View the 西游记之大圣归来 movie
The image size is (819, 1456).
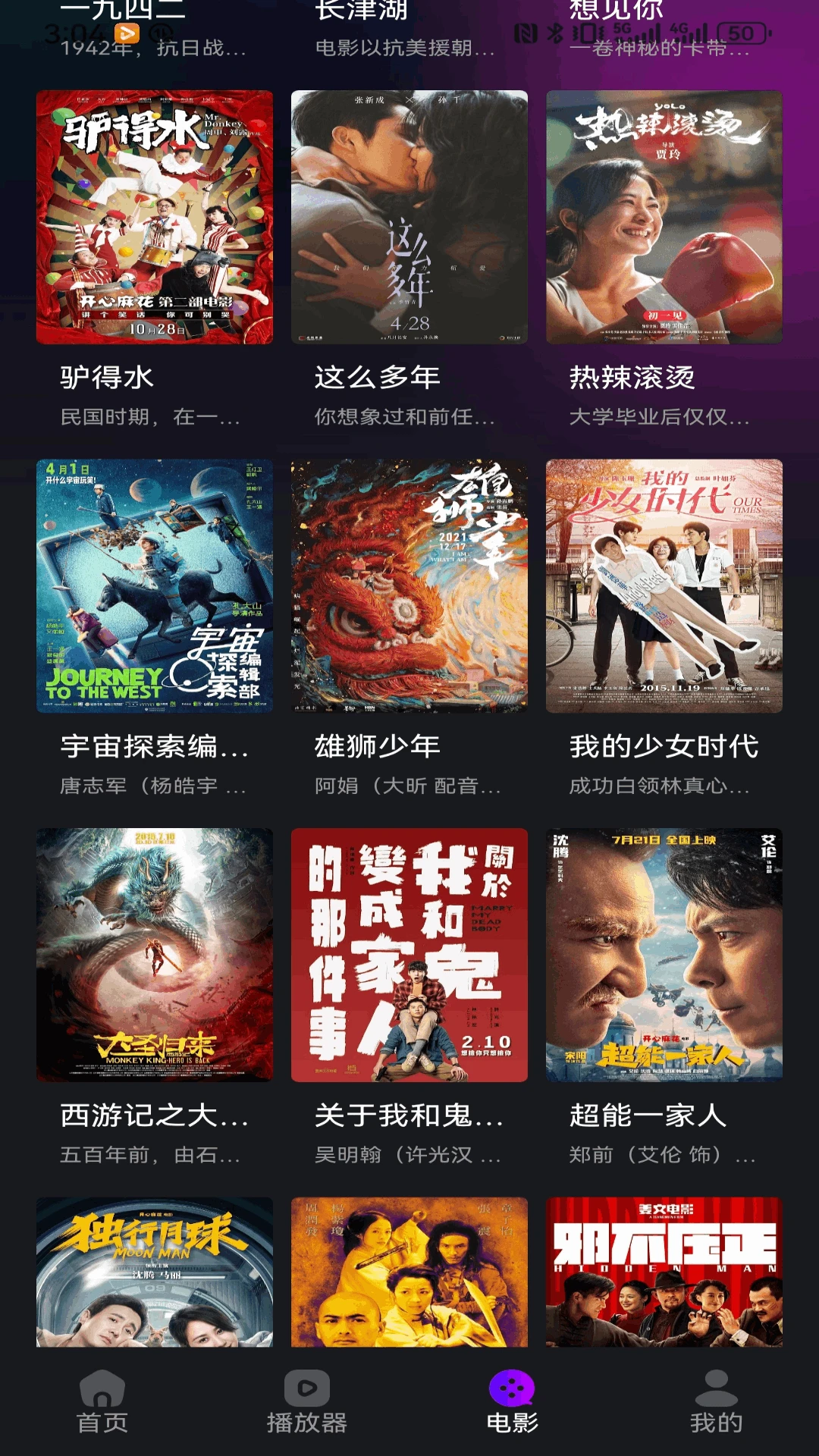tap(155, 955)
